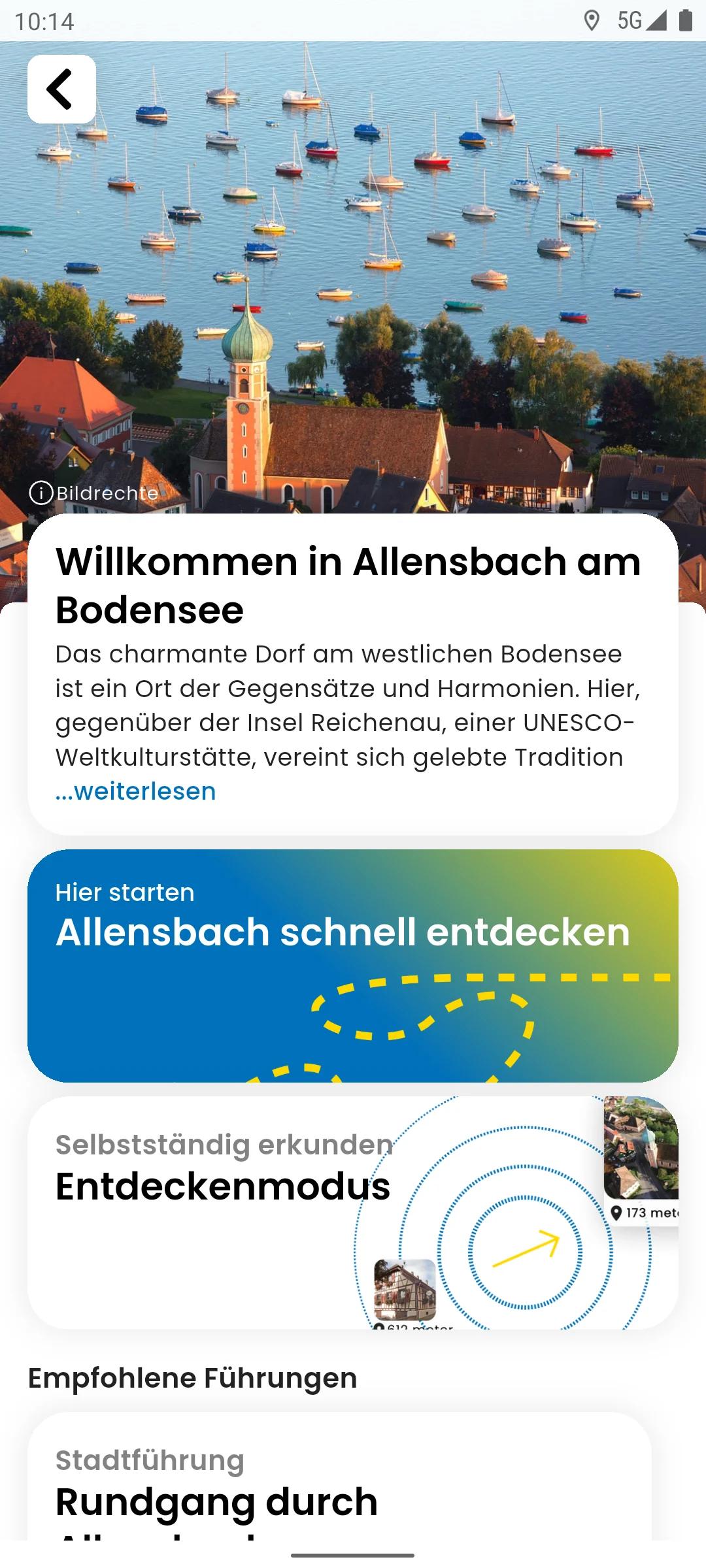Tap the battery icon in status bar
This screenshot has width=706, height=1568.
pyautogui.click(x=685, y=21)
